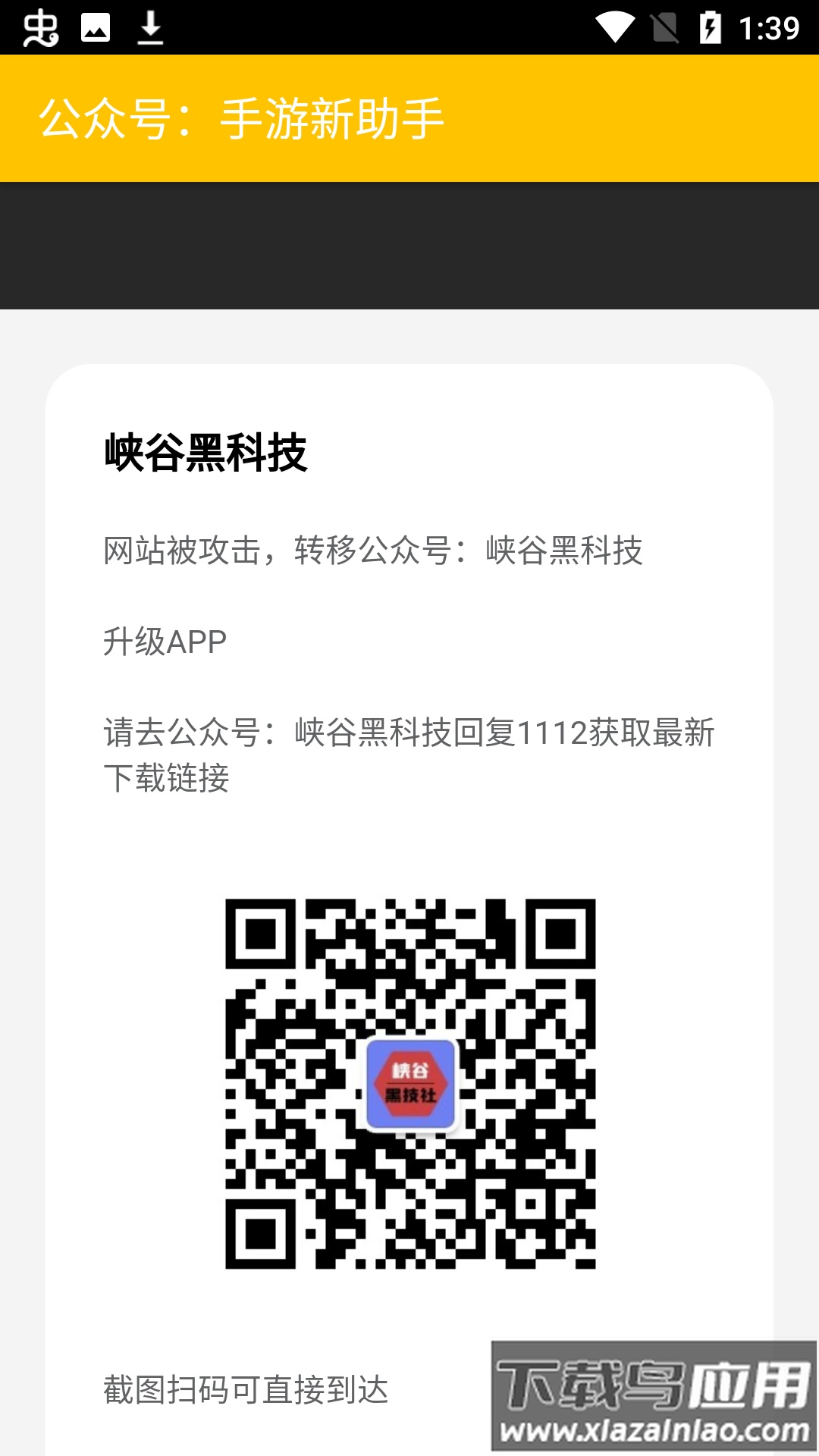This screenshot has width=819, height=1456.
Task: Tap the 网站被攻击 notice text
Action: pyautogui.click(x=372, y=552)
